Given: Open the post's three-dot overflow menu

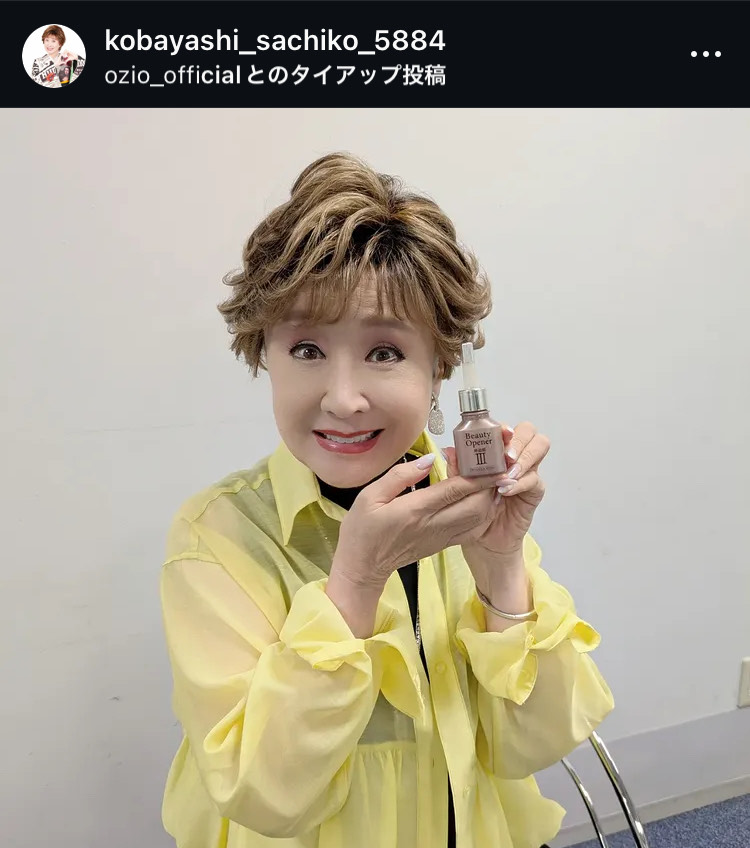Looking at the screenshot, I should tap(705, 54).
